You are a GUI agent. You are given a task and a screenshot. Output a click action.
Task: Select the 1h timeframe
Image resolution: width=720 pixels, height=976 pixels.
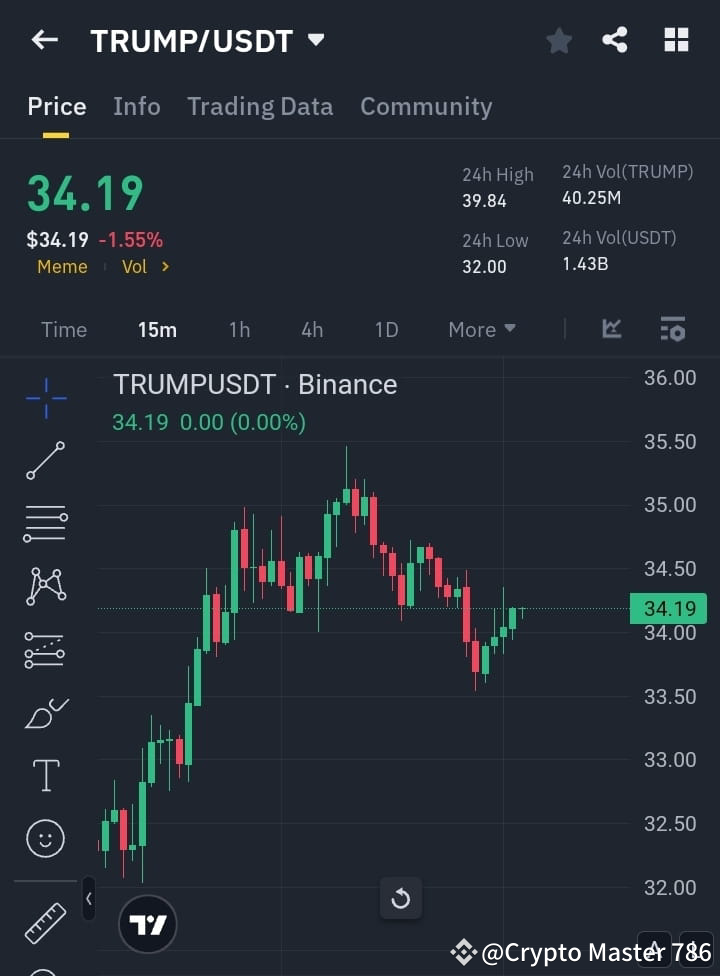pyautogui.click(x=239, y=329)
